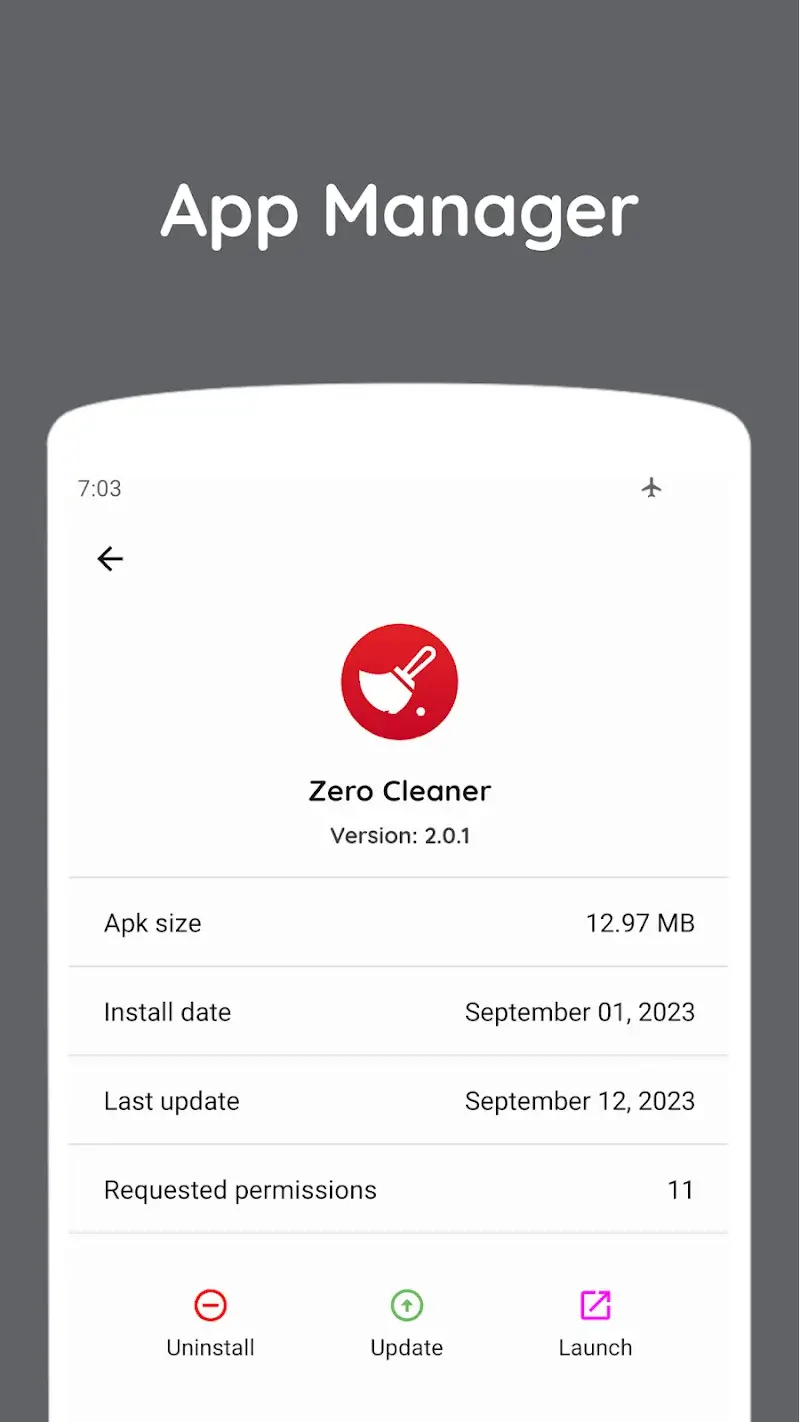Screen dimensions: 800x1422
Task: Tap the pink Launch external-link icon
Action: point(595,1304)
